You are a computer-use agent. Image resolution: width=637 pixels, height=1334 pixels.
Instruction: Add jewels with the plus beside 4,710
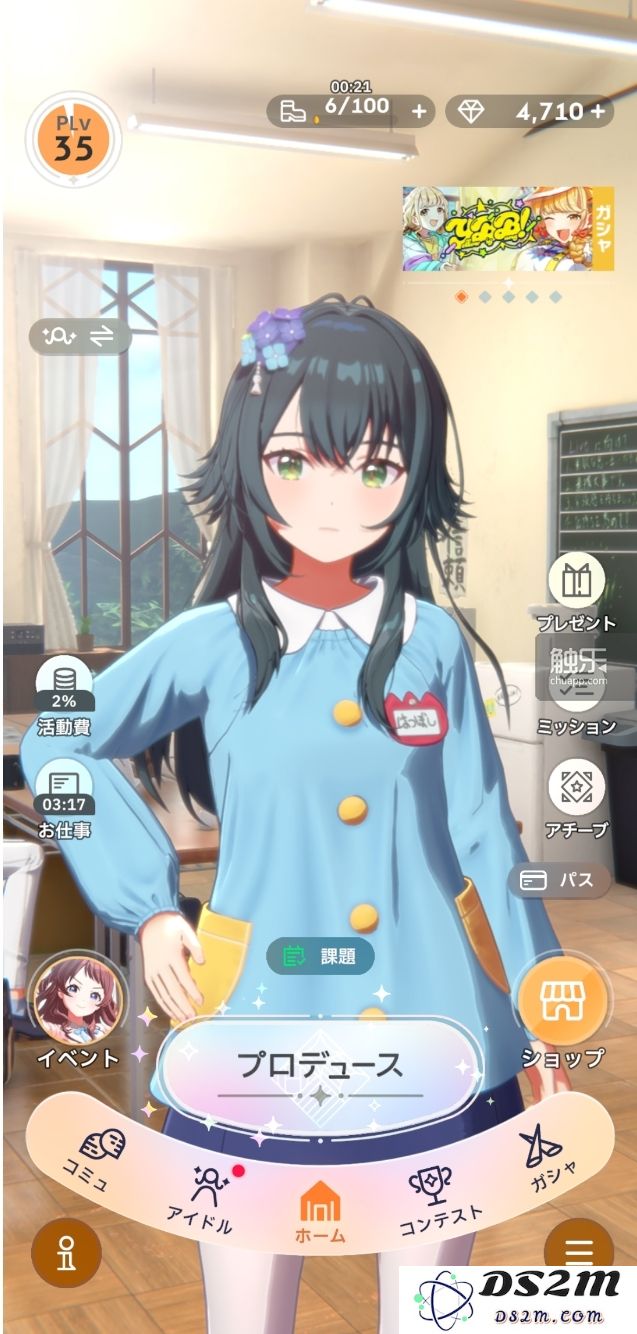click(x=599, y=112)
